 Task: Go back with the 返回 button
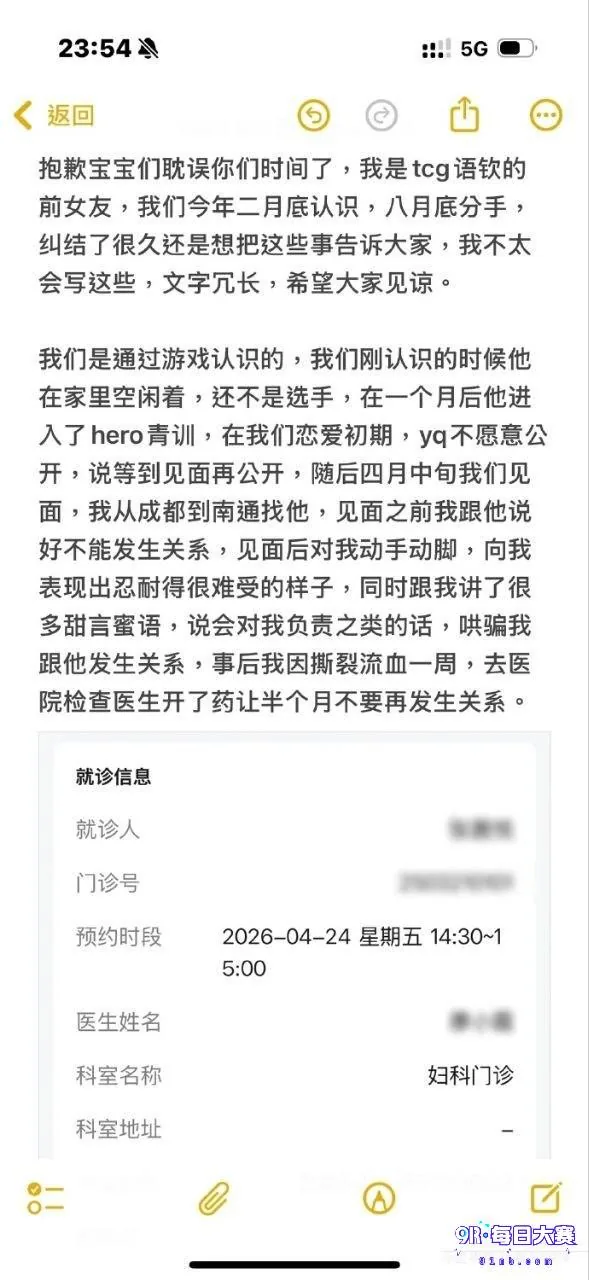54,116
